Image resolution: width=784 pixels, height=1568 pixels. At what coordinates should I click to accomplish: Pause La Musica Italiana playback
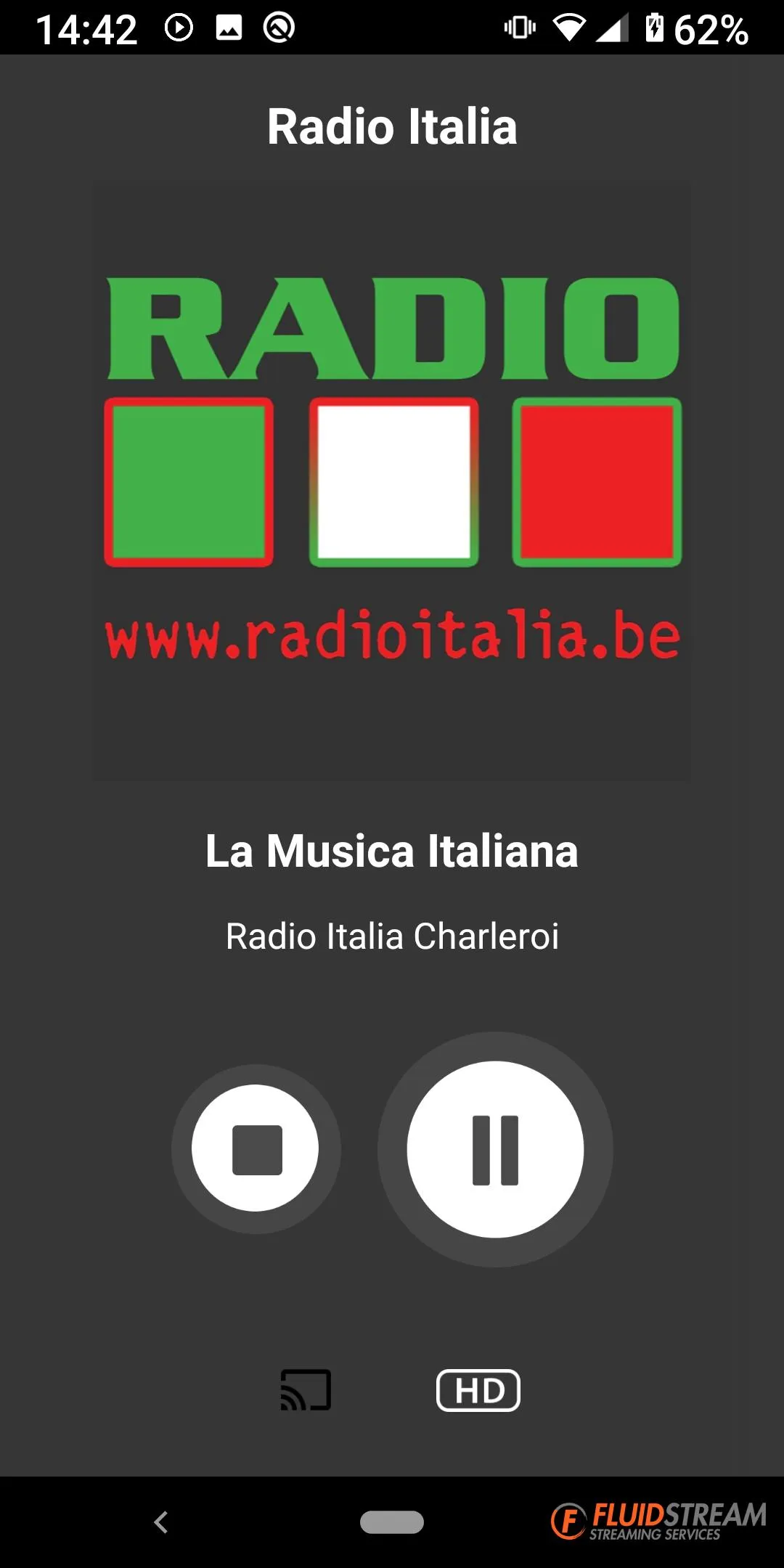pos(495,1149)
